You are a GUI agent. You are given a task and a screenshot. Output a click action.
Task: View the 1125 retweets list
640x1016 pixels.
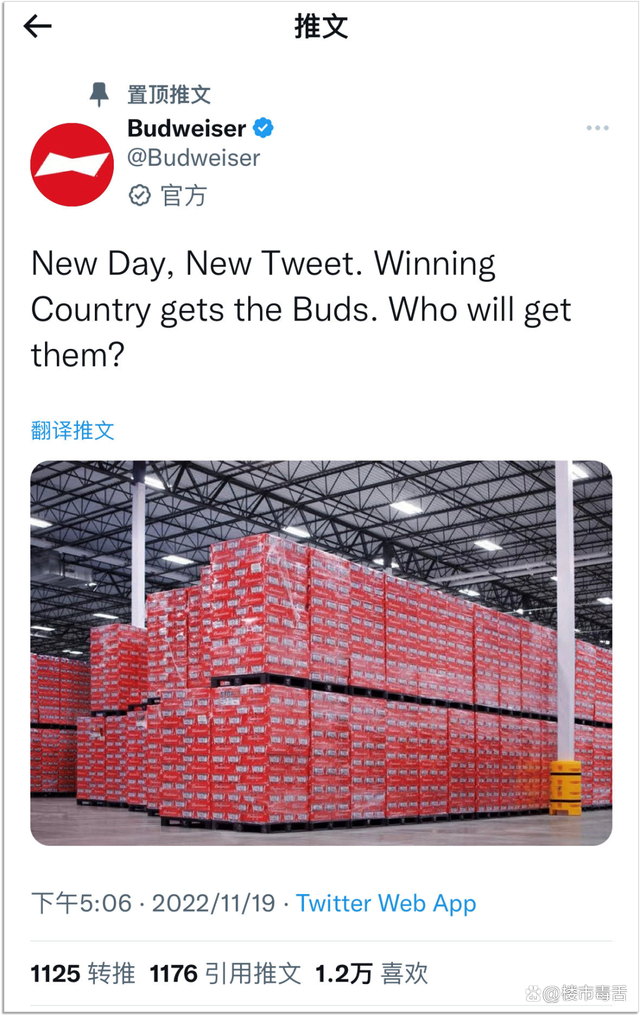click(x=81, y=973)
